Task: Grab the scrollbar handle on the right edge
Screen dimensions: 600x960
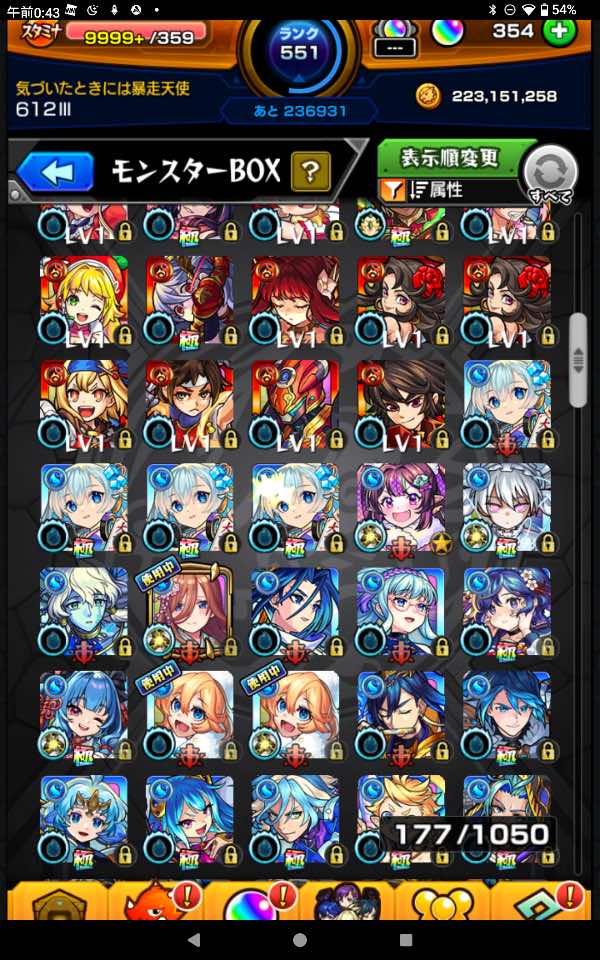Action: tap(577, 361)
